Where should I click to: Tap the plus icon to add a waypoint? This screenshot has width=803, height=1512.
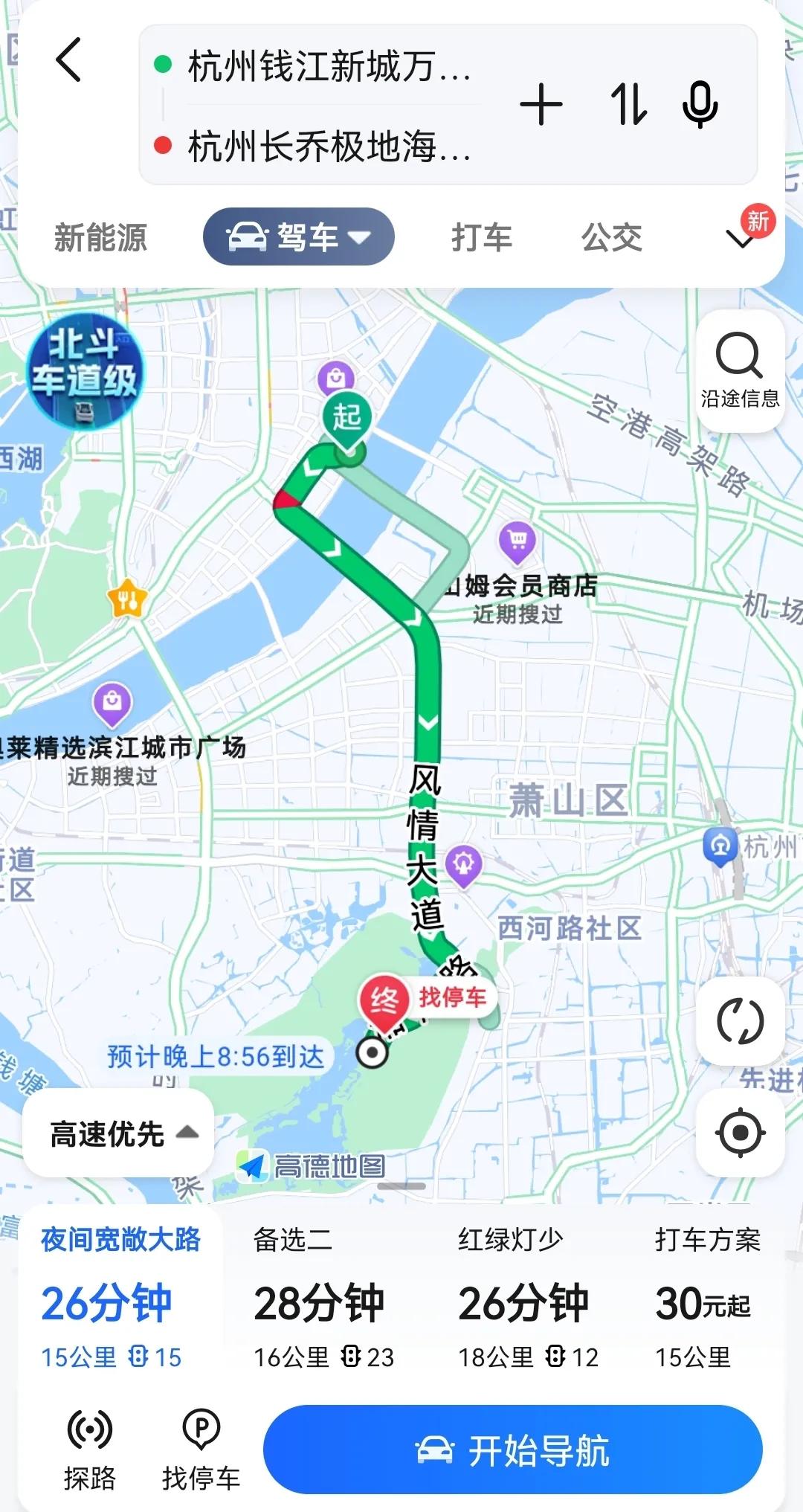[541, 104]
